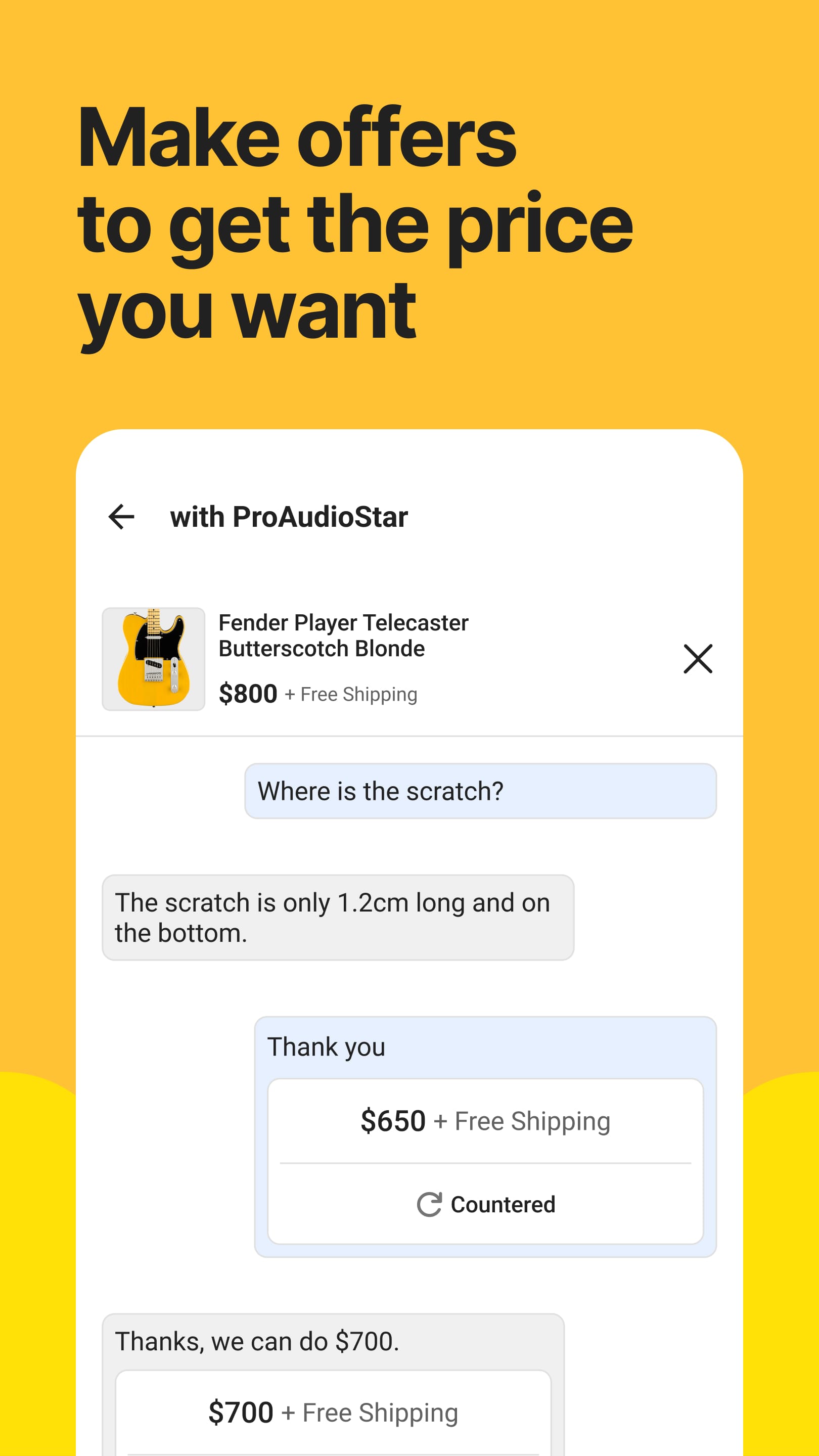Click the back arrow to leave chat
The image size is (819, 1456).
click(x=121, y=516)
